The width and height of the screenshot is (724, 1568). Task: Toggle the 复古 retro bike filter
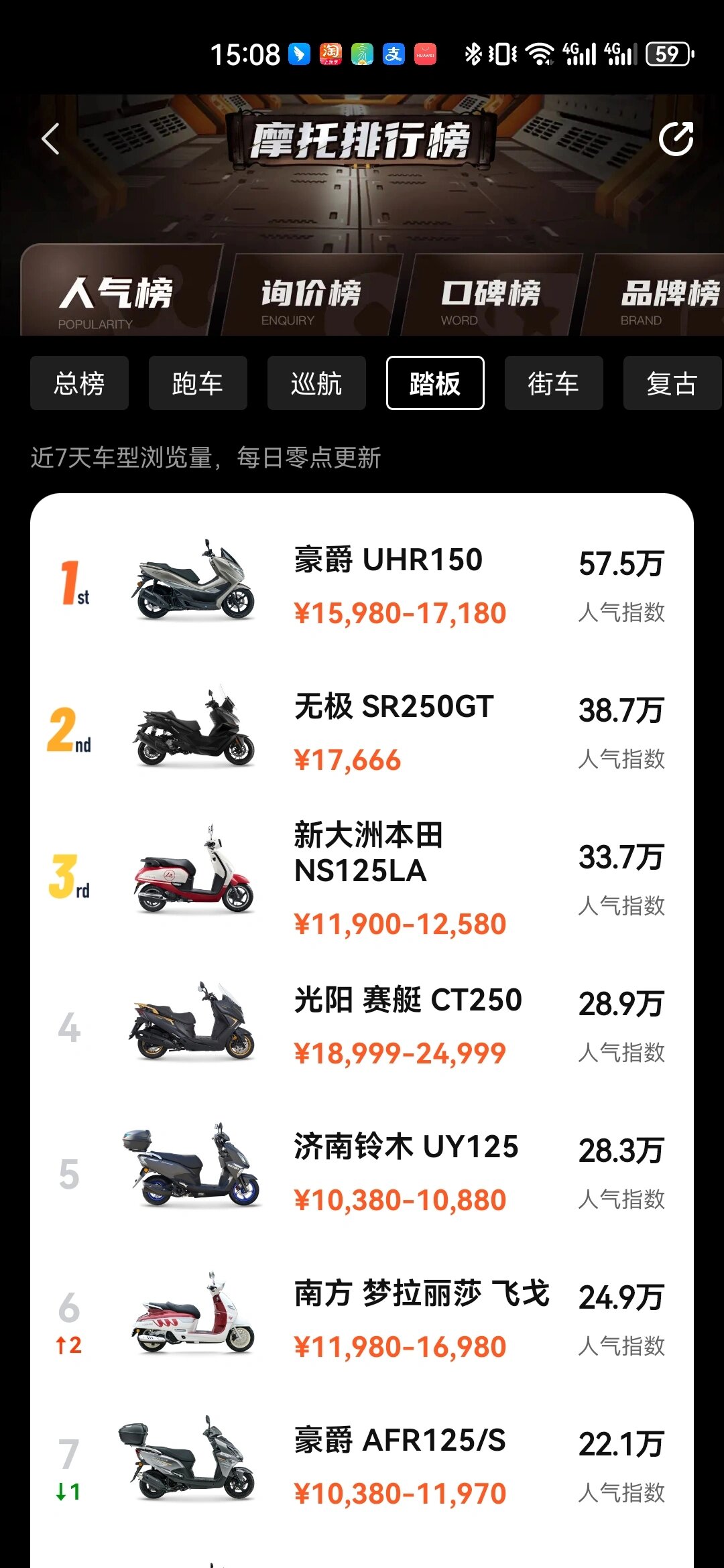click(x=670, y=383)
